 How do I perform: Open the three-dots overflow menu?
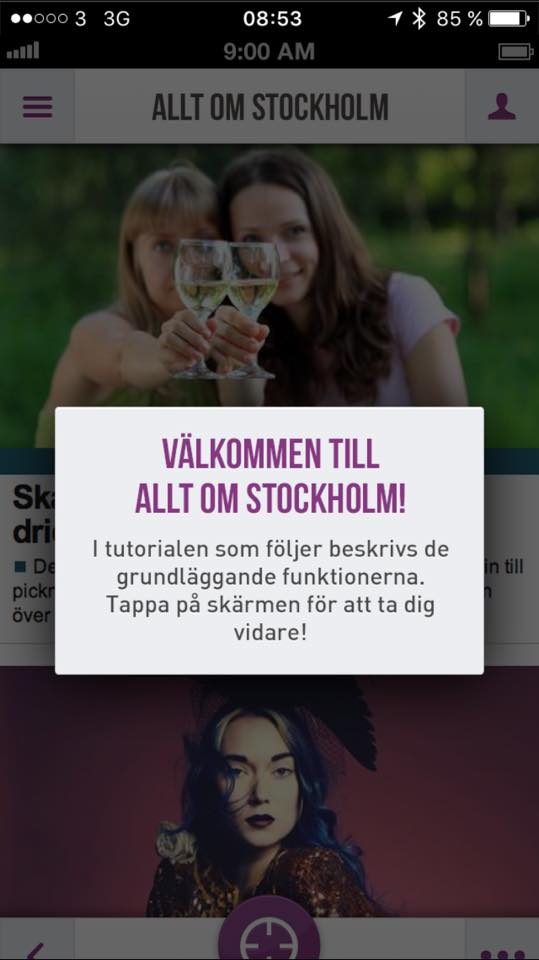tap(503, 953)
